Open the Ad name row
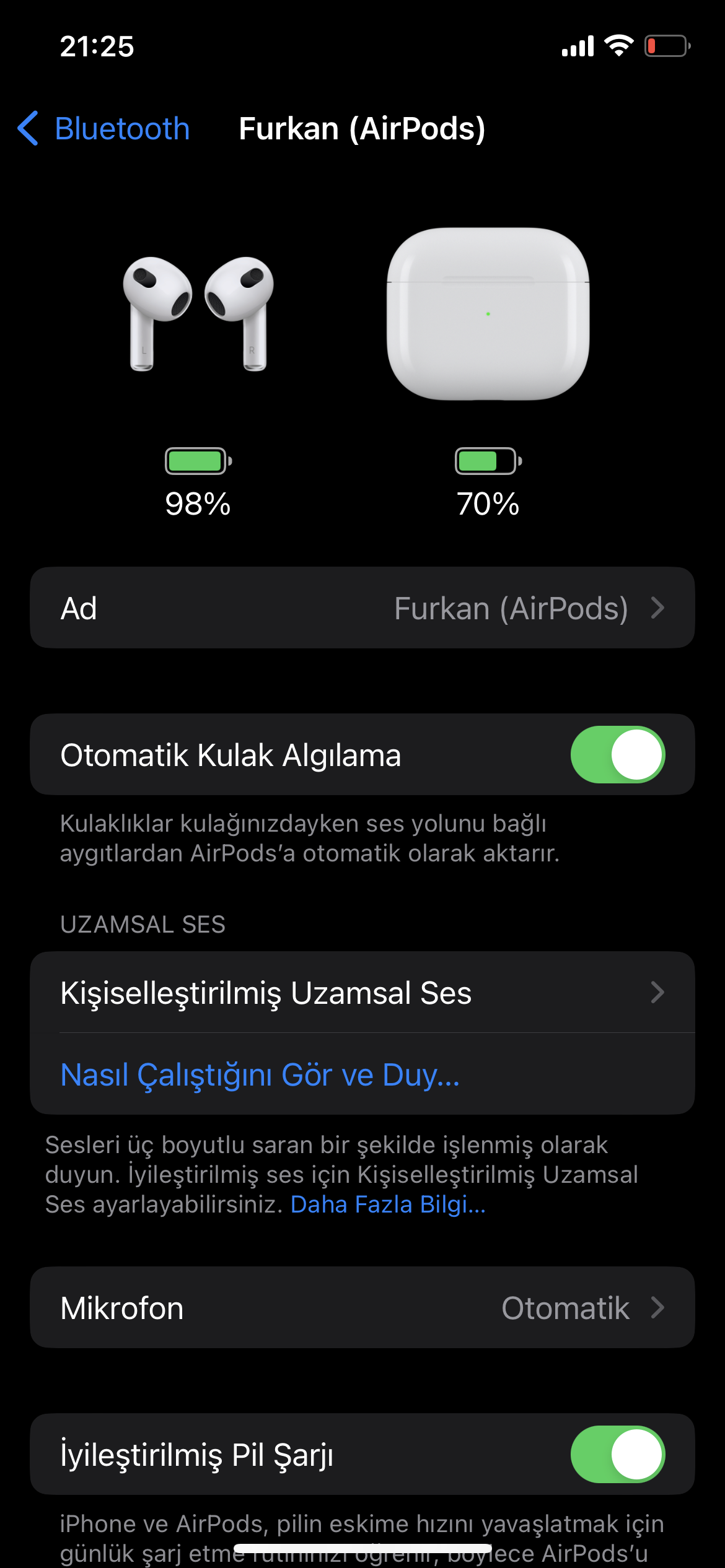This screenshot has width=725, height=1568. 362,608
